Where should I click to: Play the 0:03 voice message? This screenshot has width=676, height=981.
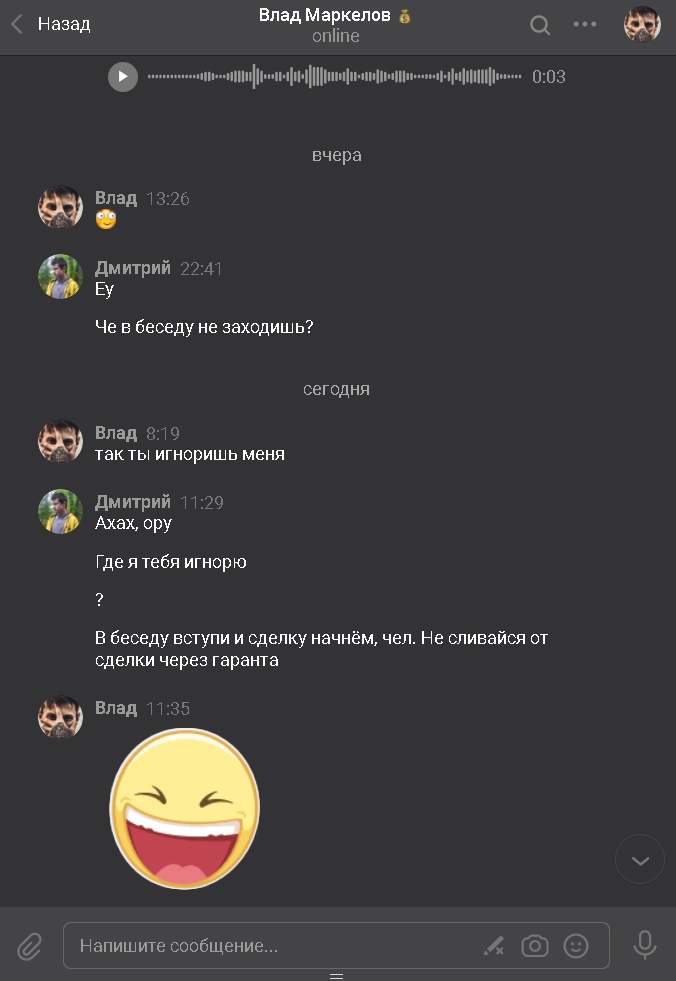123,76
